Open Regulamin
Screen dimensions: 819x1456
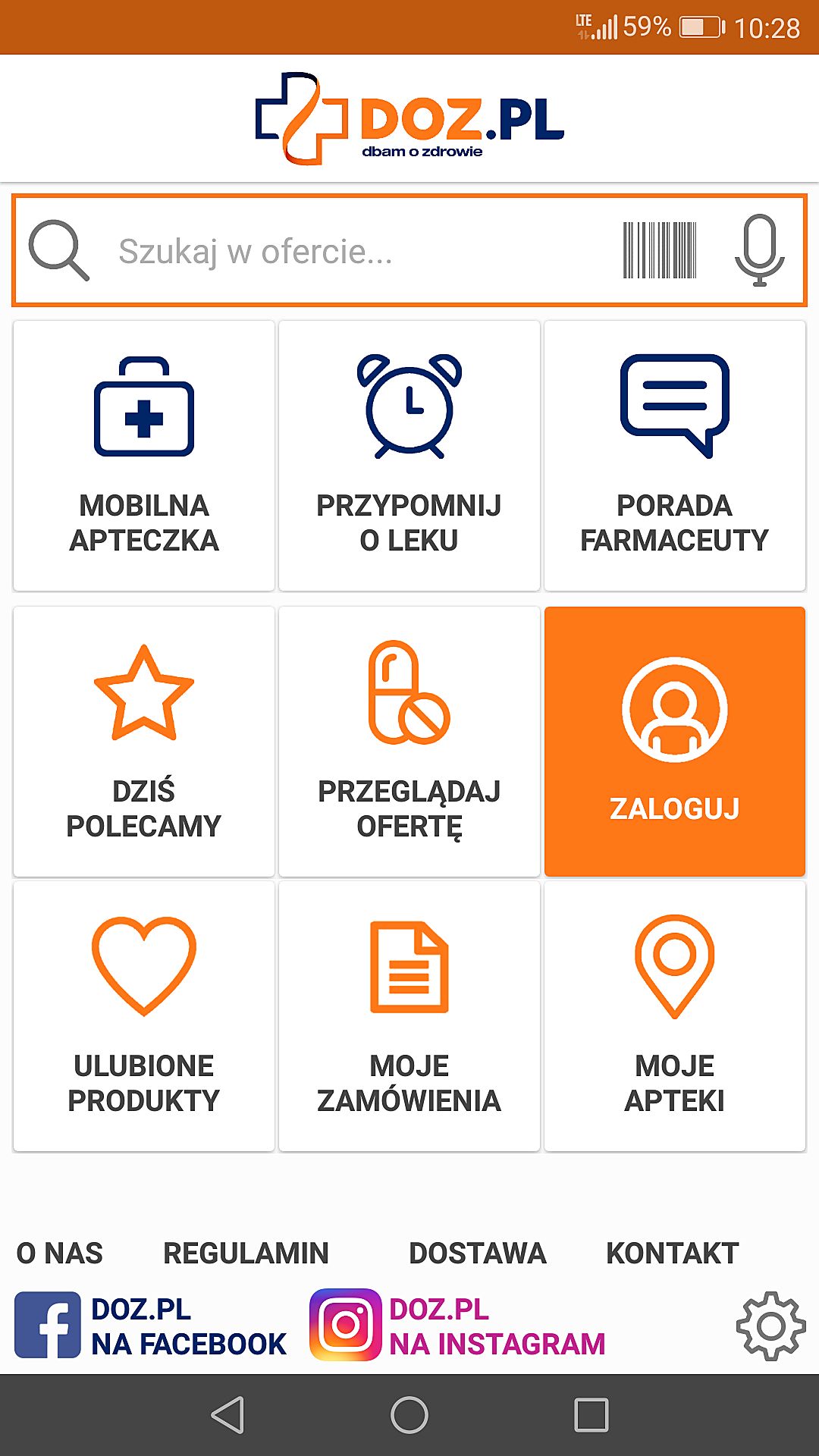(x=246, y=1254)
